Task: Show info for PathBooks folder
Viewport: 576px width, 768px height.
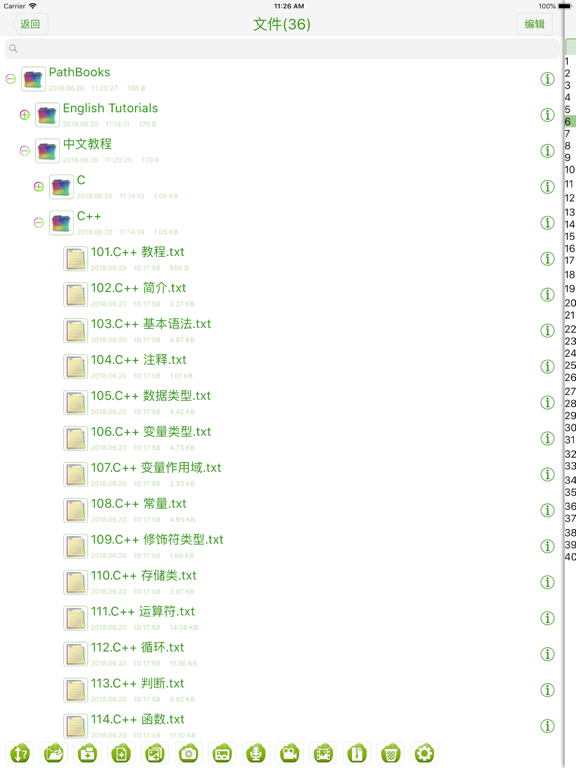Action: 547,79
